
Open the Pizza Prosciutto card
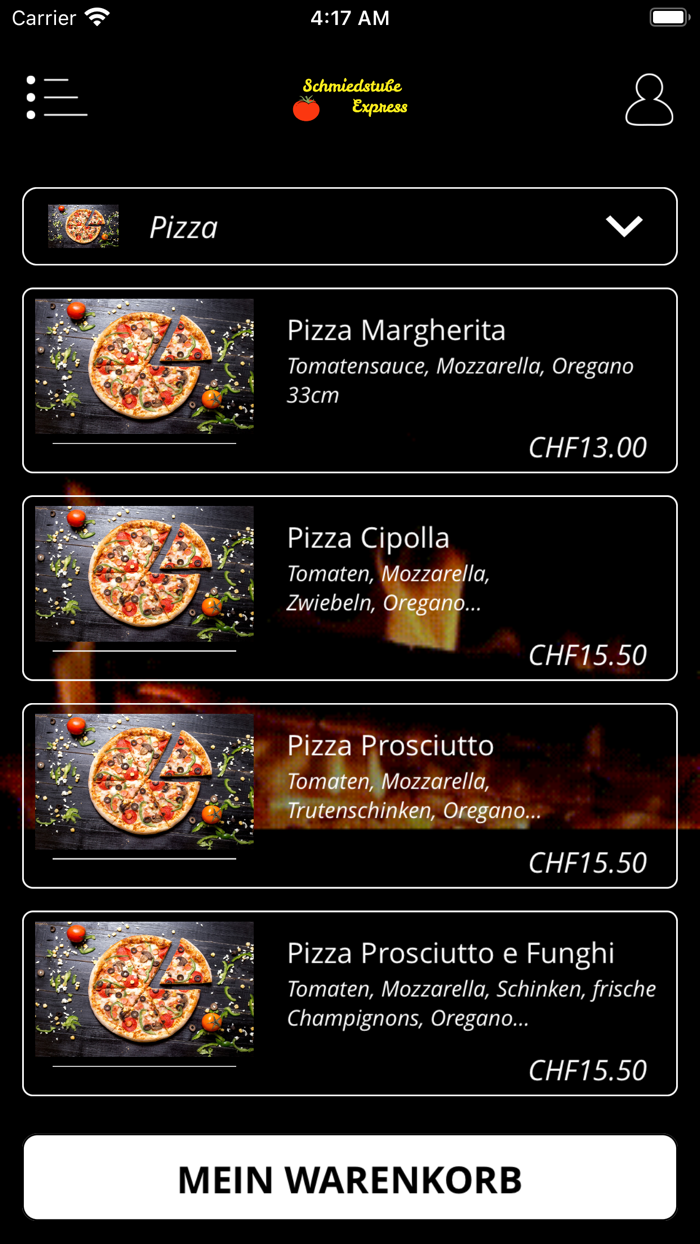(350, 795)
